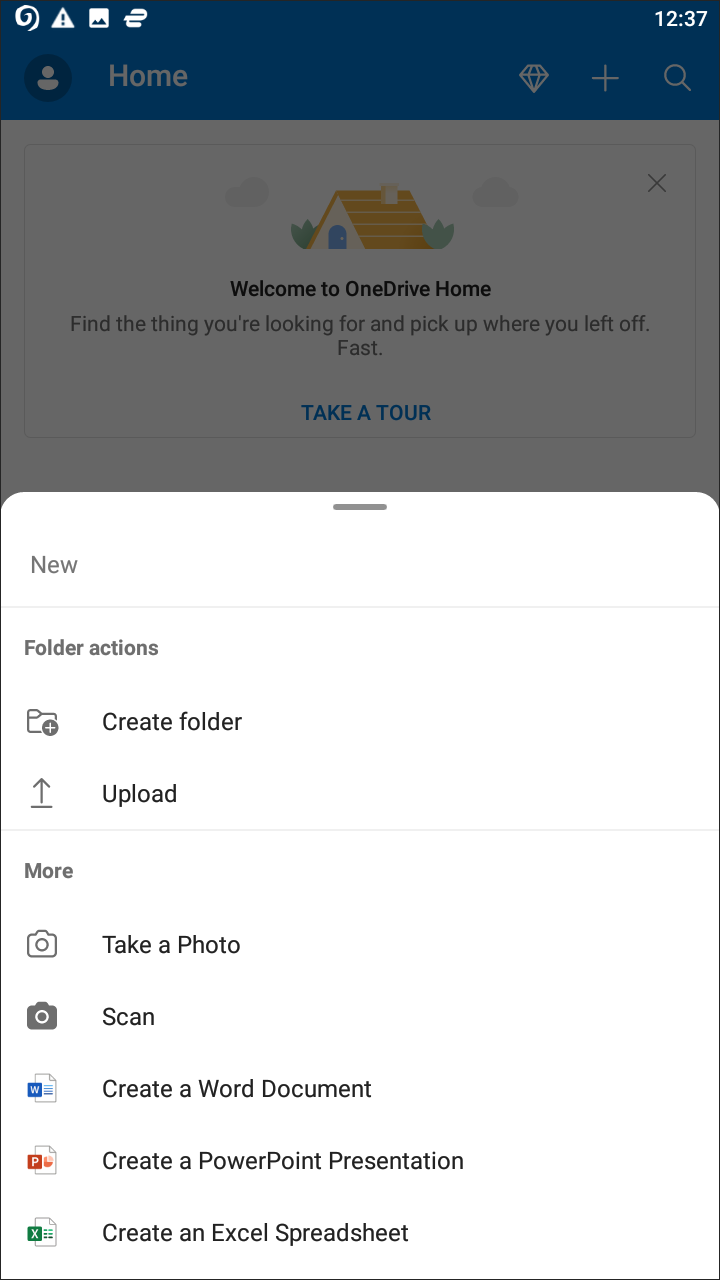Viewport: 720px width, 1280px height.
Task: Open the account profile avatar
Action: tap(47, 77)
